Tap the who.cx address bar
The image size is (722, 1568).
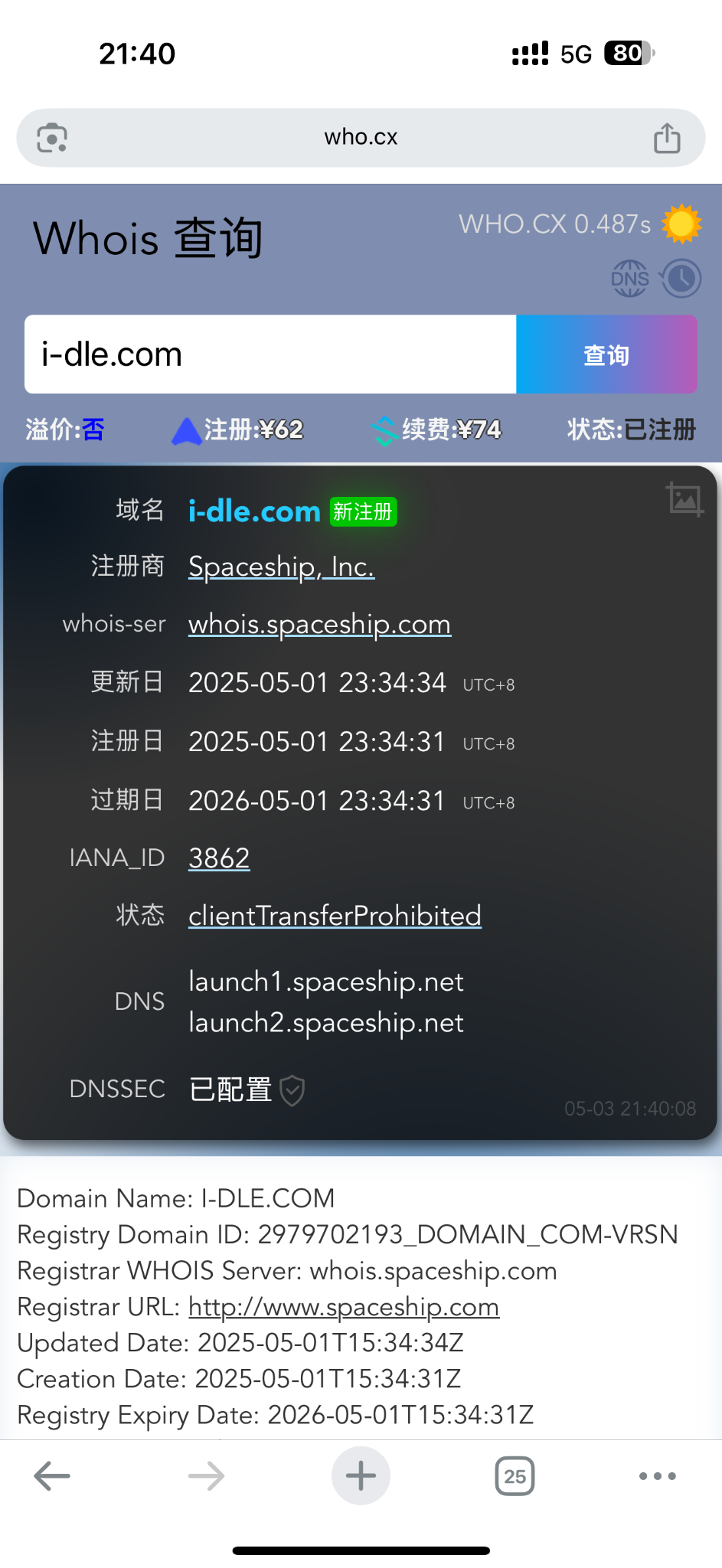[361, 138]
